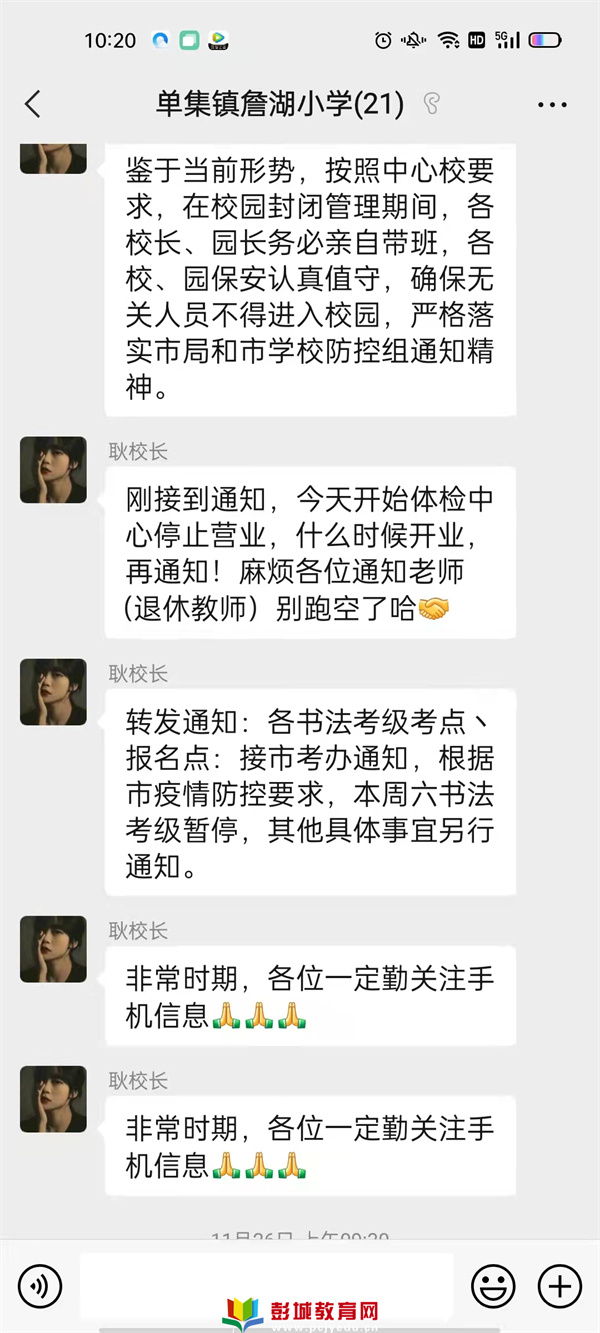This screenshot has width=600, height=1333.
Task: Open avatar of 耿校长 above 体检中心 message
Action: tap(53, 469)
